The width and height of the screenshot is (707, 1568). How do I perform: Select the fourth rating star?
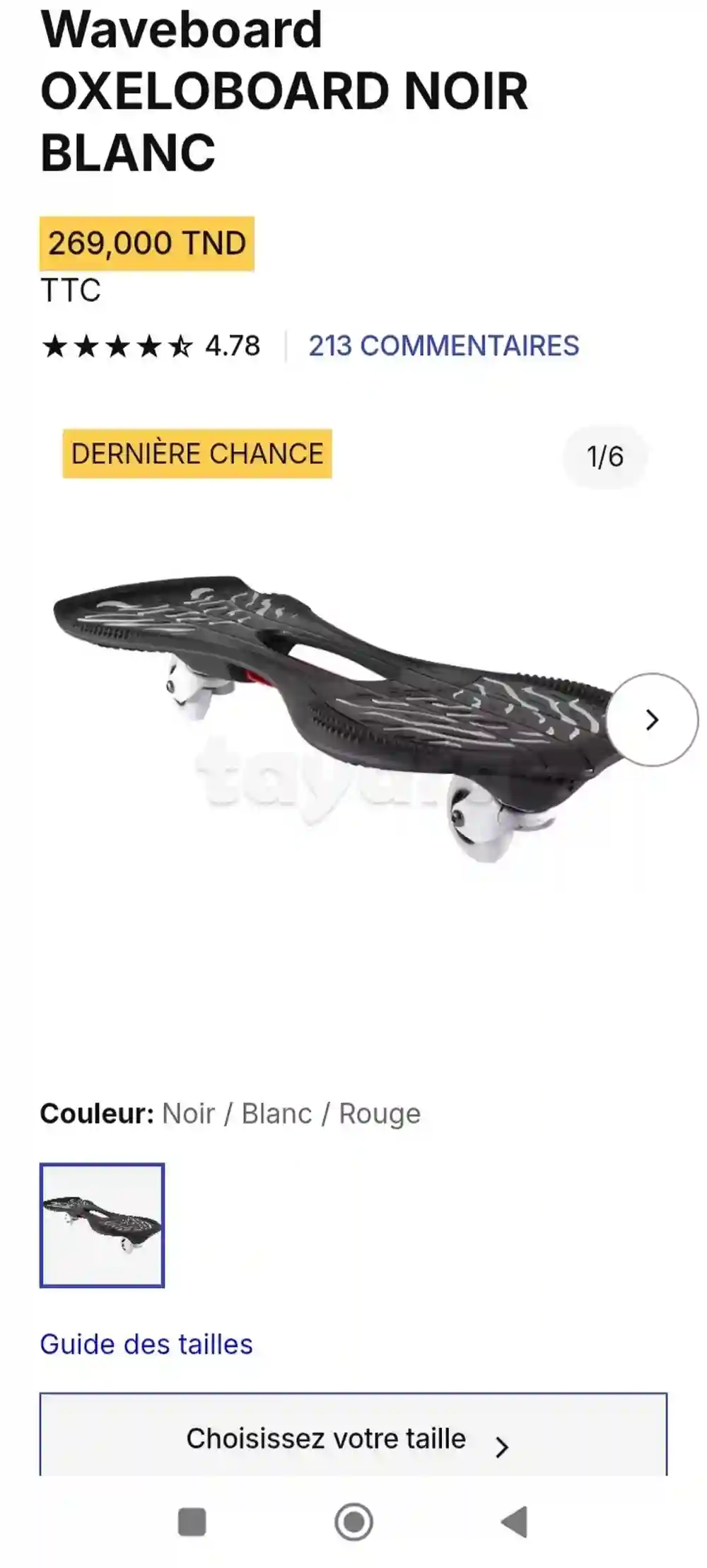(150, 346)
